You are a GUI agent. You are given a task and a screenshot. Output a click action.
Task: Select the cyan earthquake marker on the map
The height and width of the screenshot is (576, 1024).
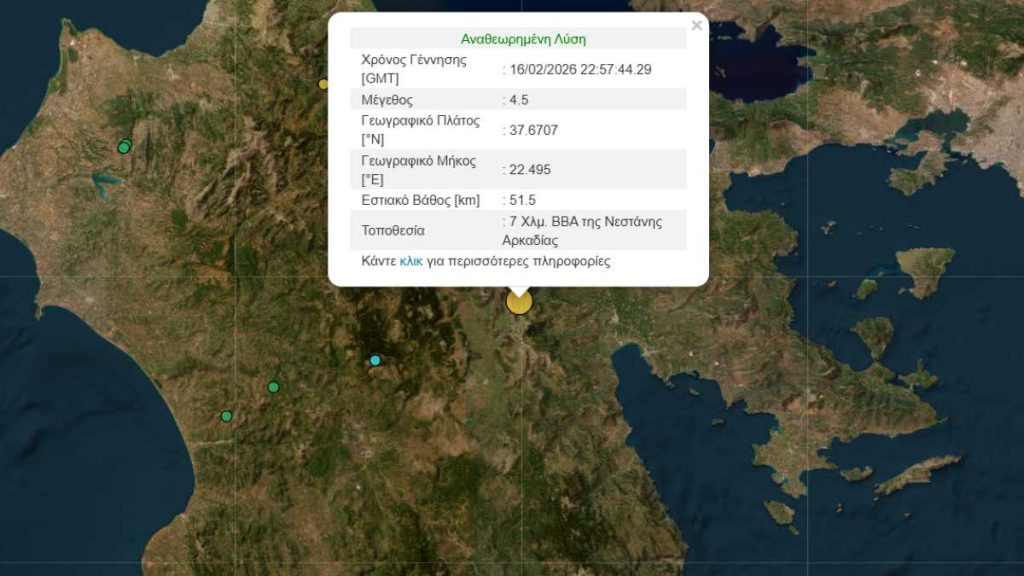[x=376, y=360]
